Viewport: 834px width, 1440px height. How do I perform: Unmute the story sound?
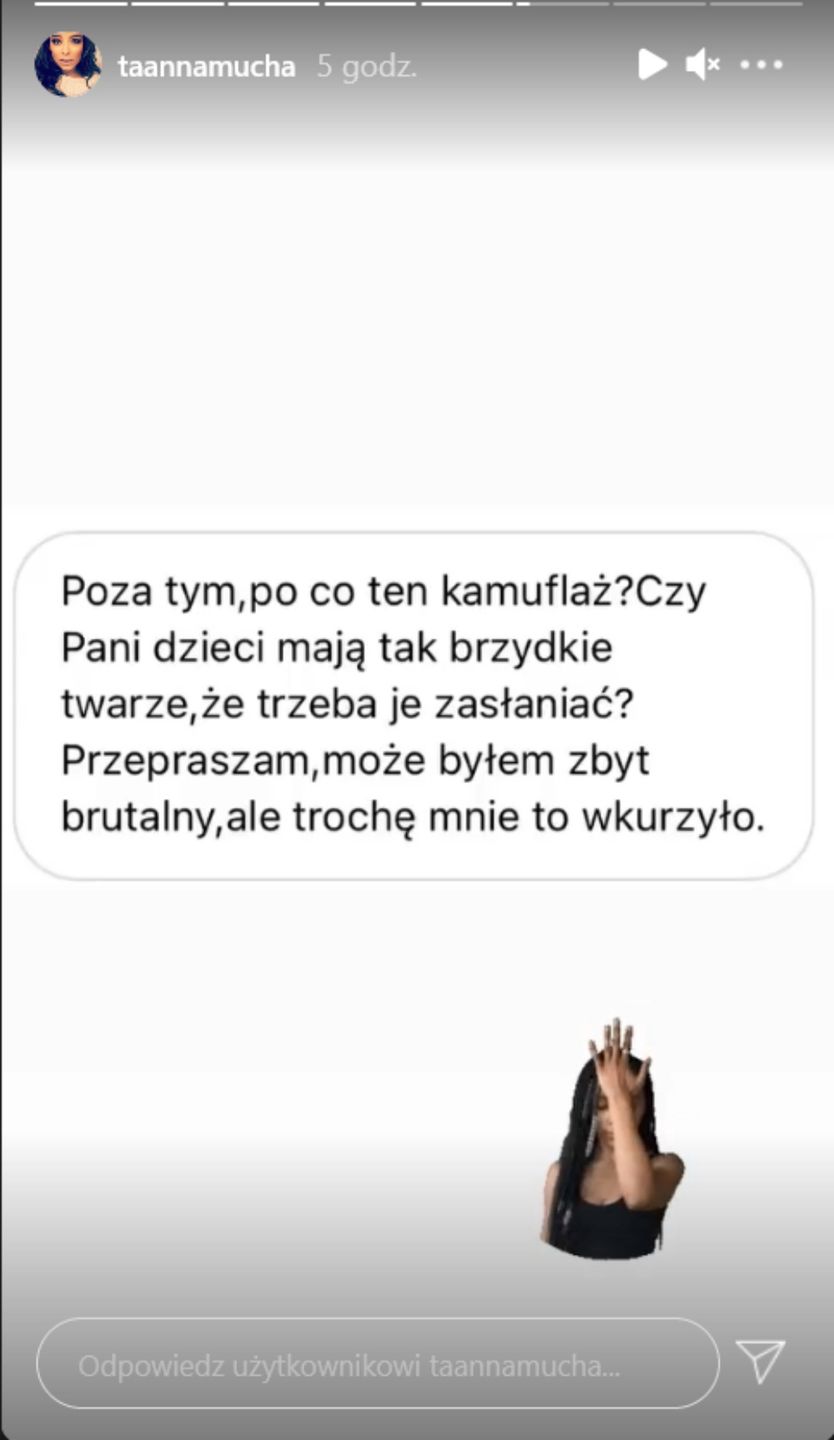(702, 65)
